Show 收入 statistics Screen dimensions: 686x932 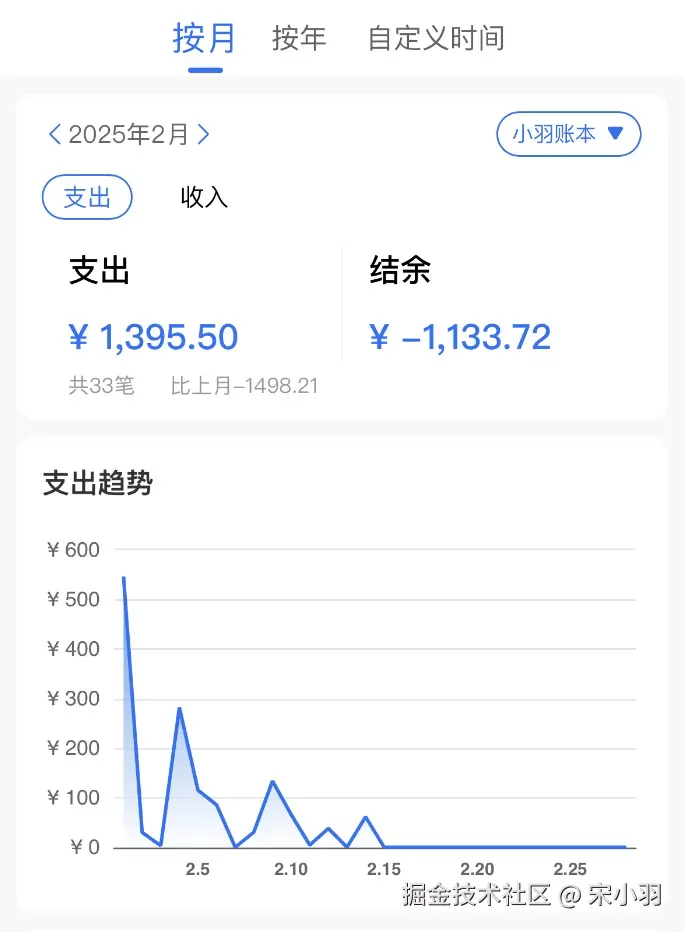(x=204, y=197)
